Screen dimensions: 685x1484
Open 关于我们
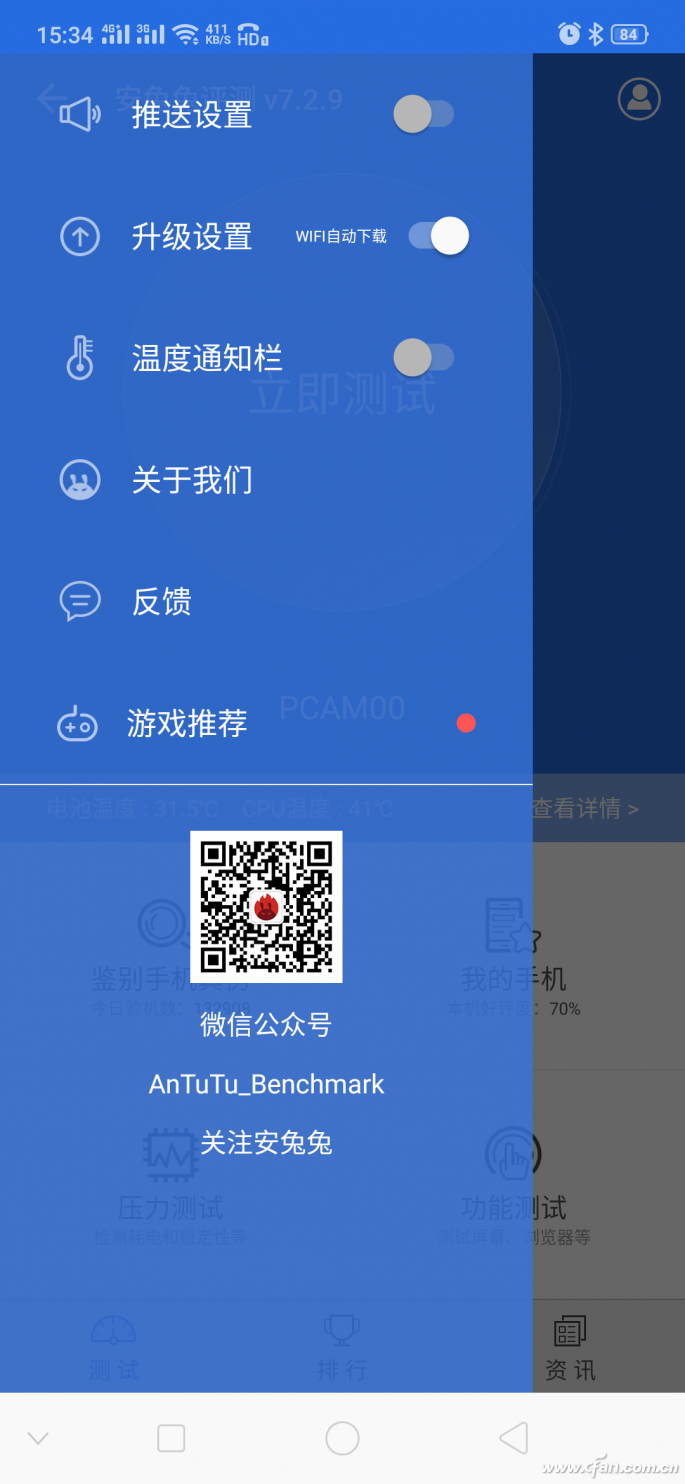[x=192, y=480]
